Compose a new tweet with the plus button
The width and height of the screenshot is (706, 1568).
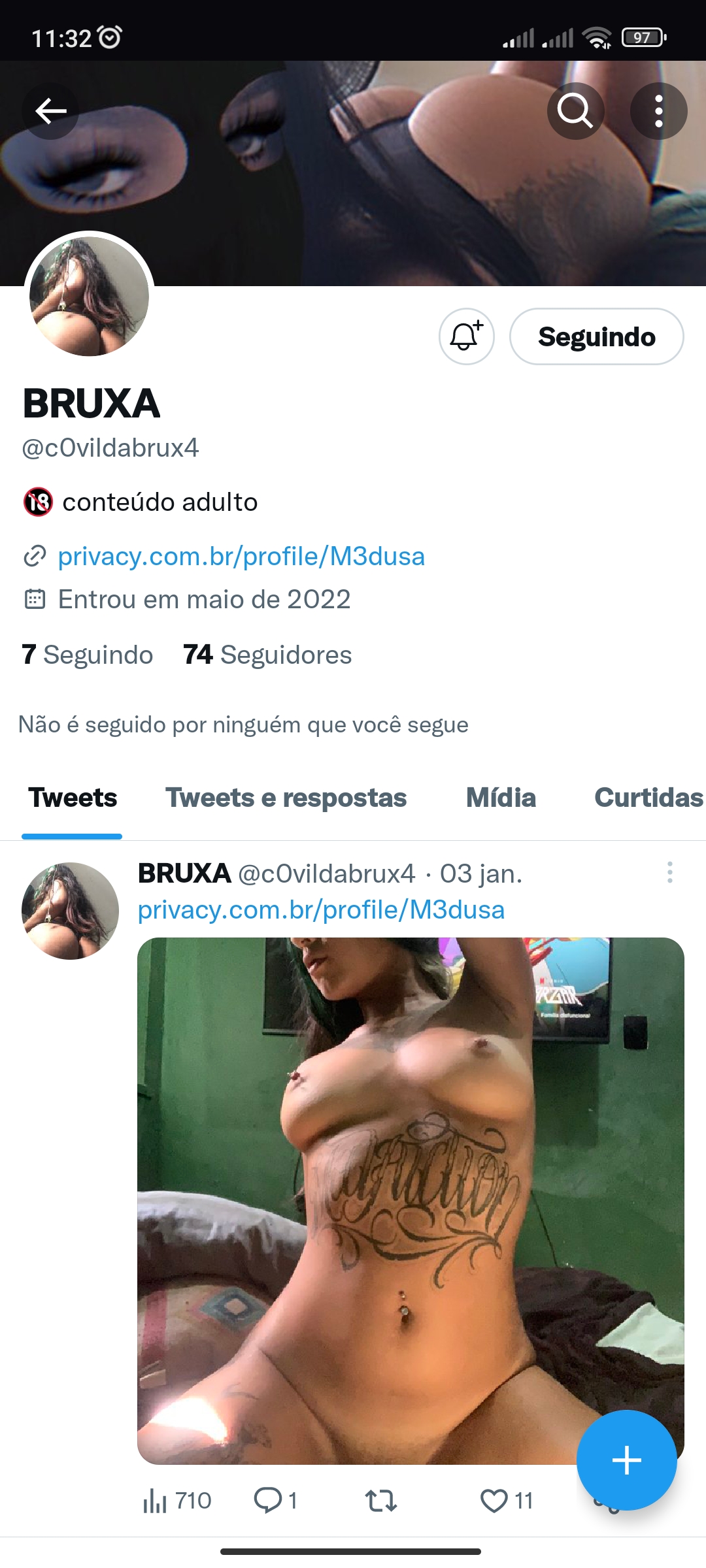(x=626, y=1460)
